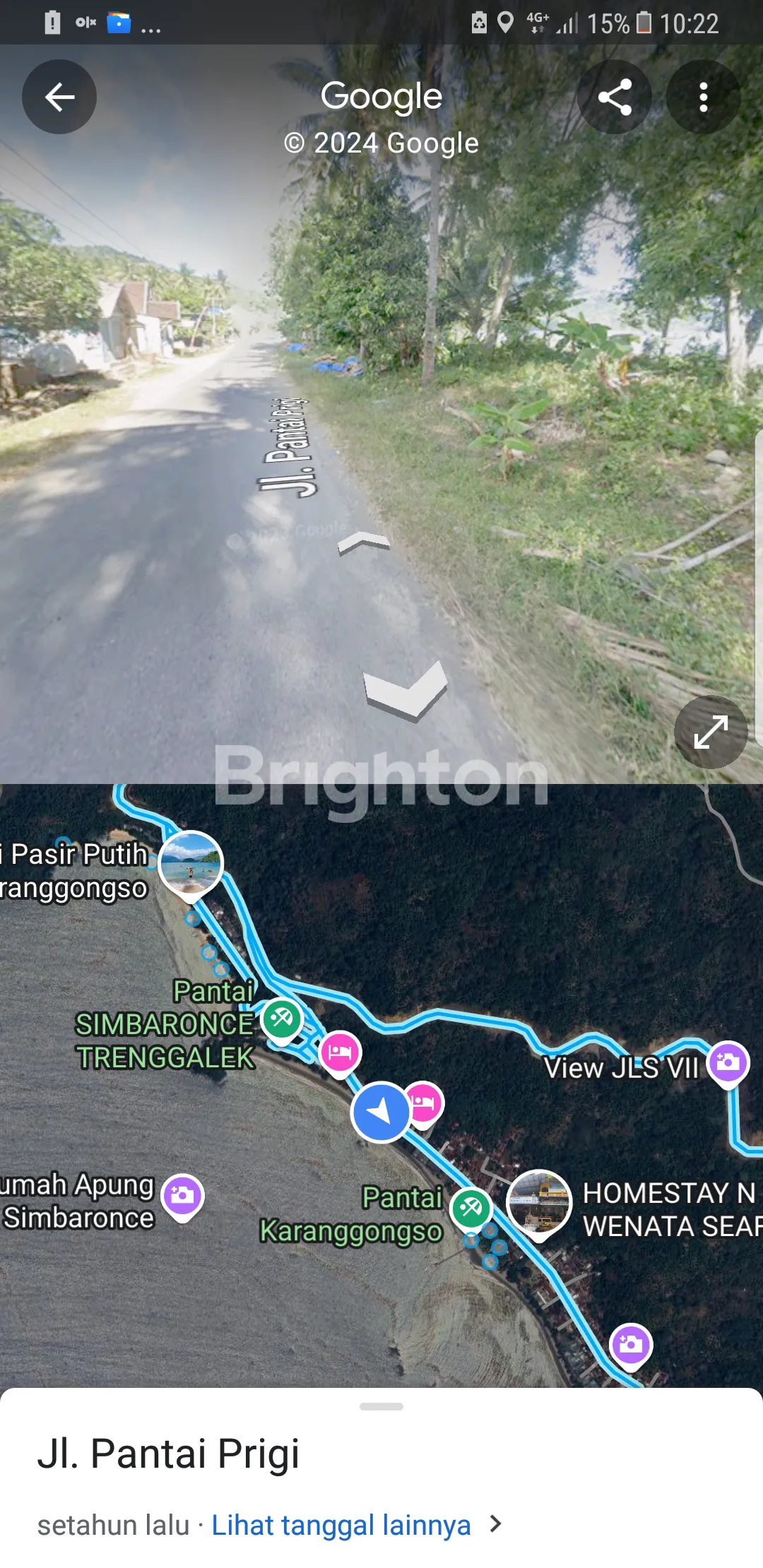
Task: Share this Street View location
Action: [x=615, y=97]
